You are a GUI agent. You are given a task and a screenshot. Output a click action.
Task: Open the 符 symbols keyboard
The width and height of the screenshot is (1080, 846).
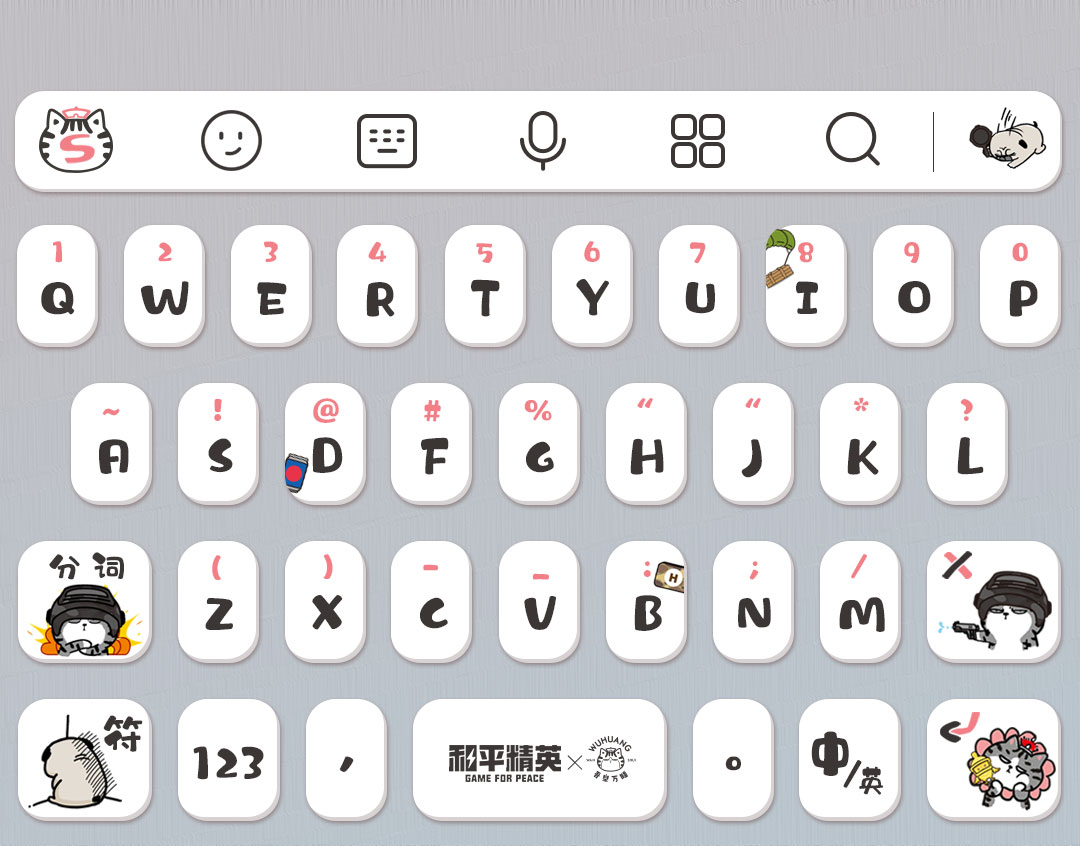tap(84, 759)
